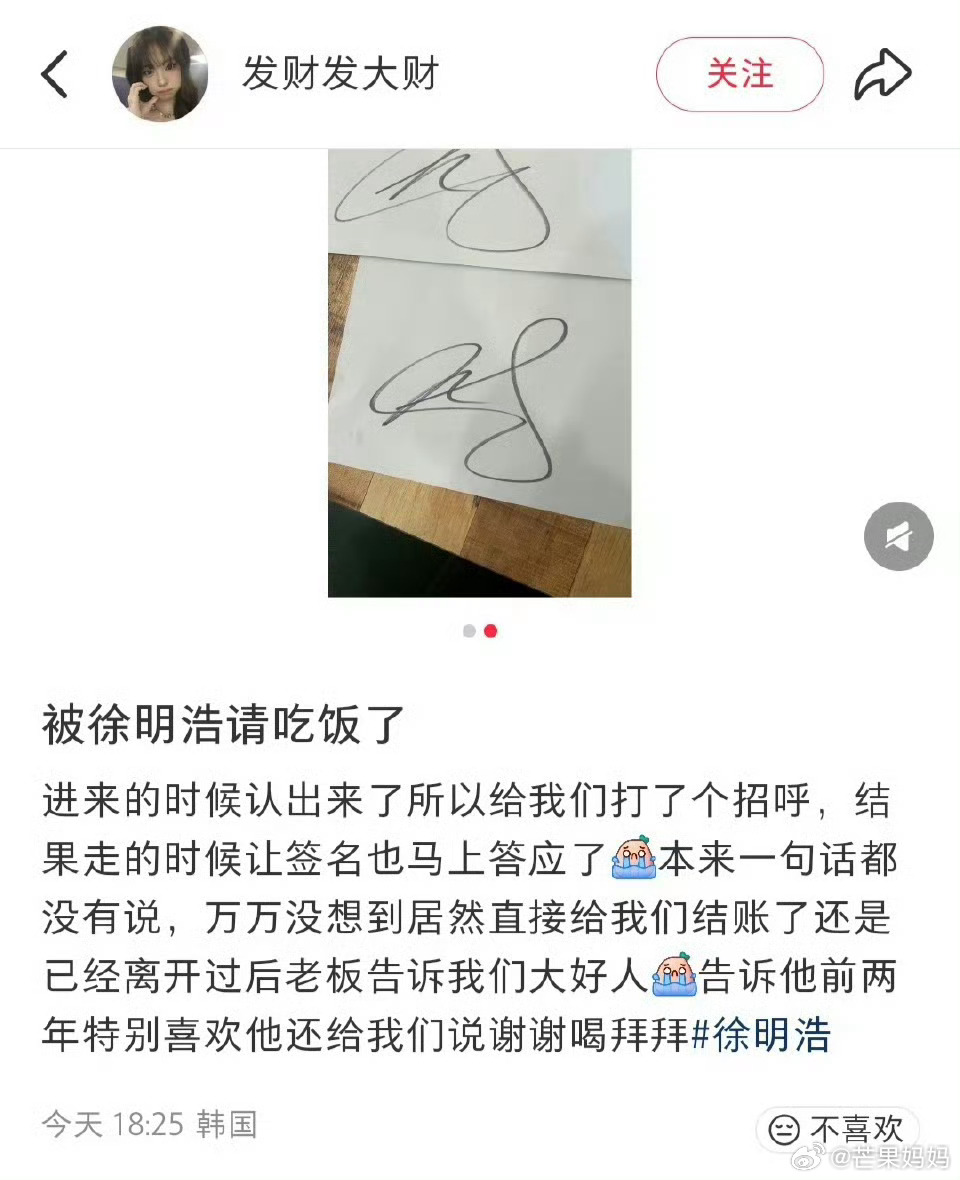Tap the share icon at top right
This screenshot has height=1180, width=960.
pyautogui.click(x=884, y=74)
